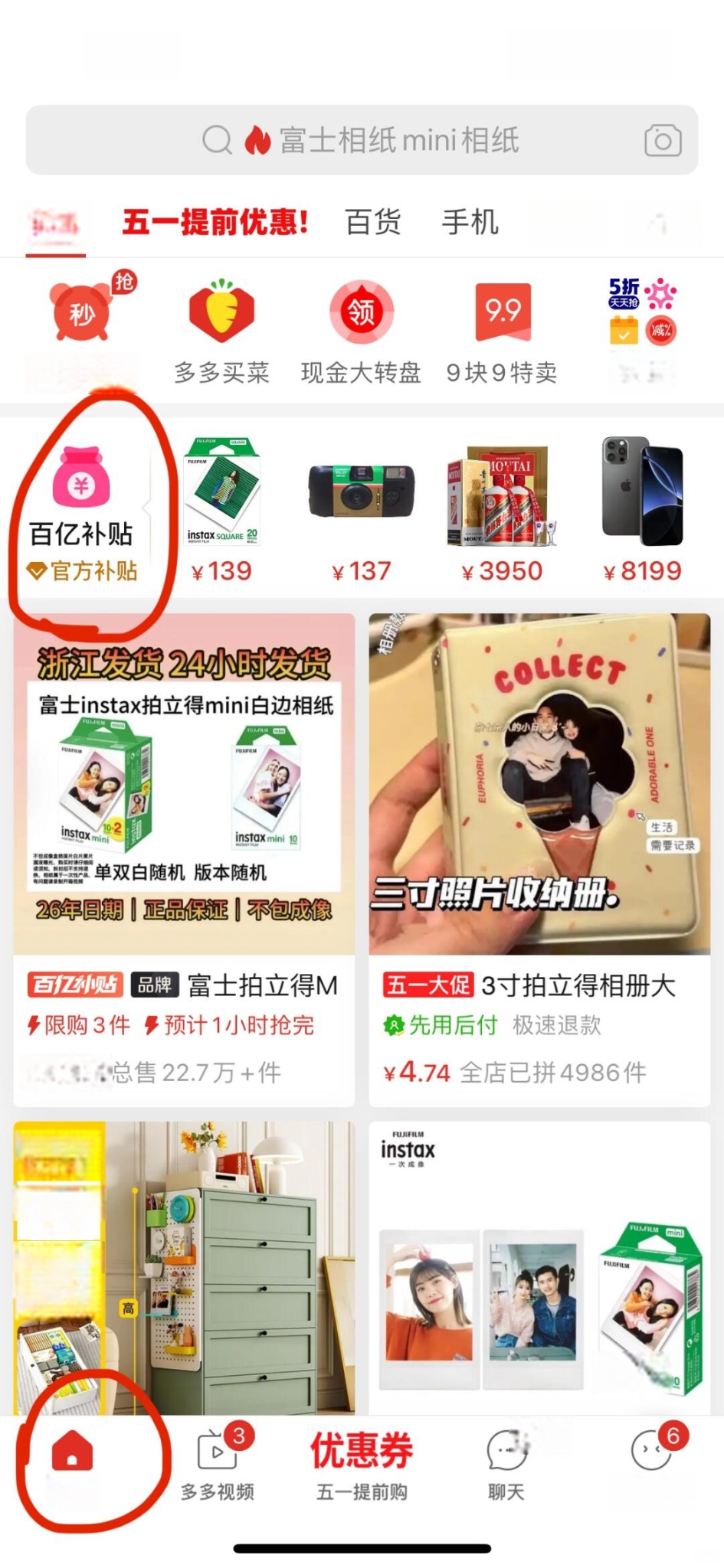Open the flash sale alarm clock shortcut

[82, 314]
